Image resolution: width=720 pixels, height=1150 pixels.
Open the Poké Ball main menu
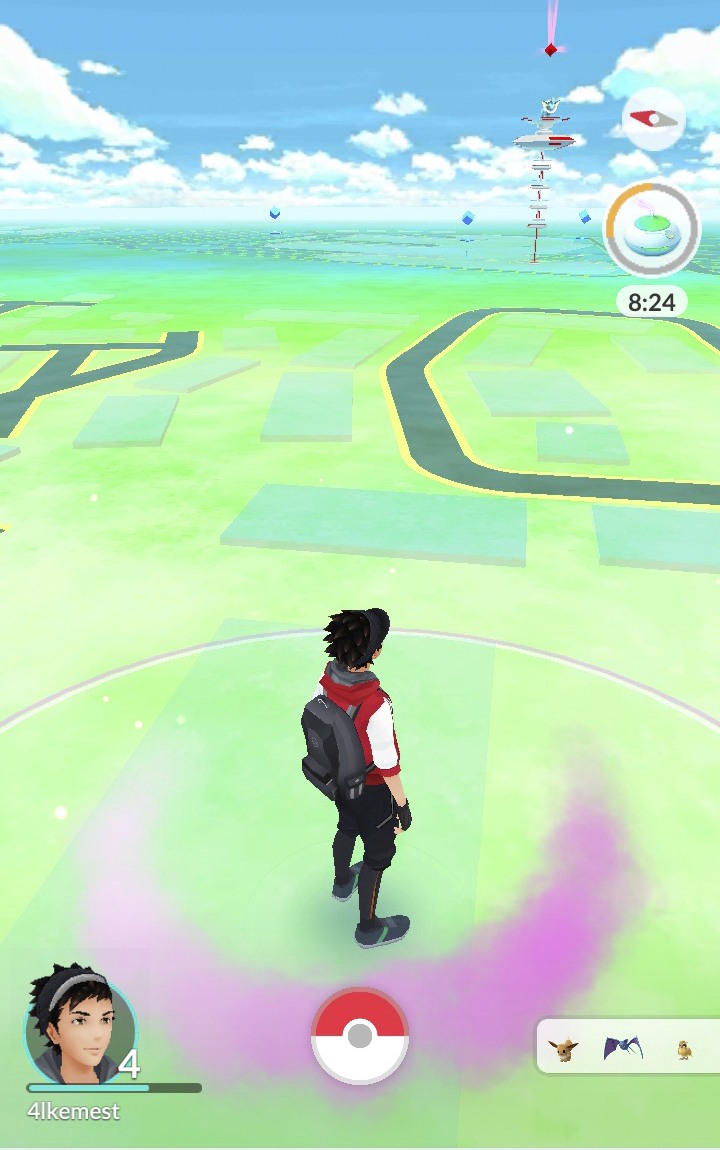click(x=360, y=1036)
